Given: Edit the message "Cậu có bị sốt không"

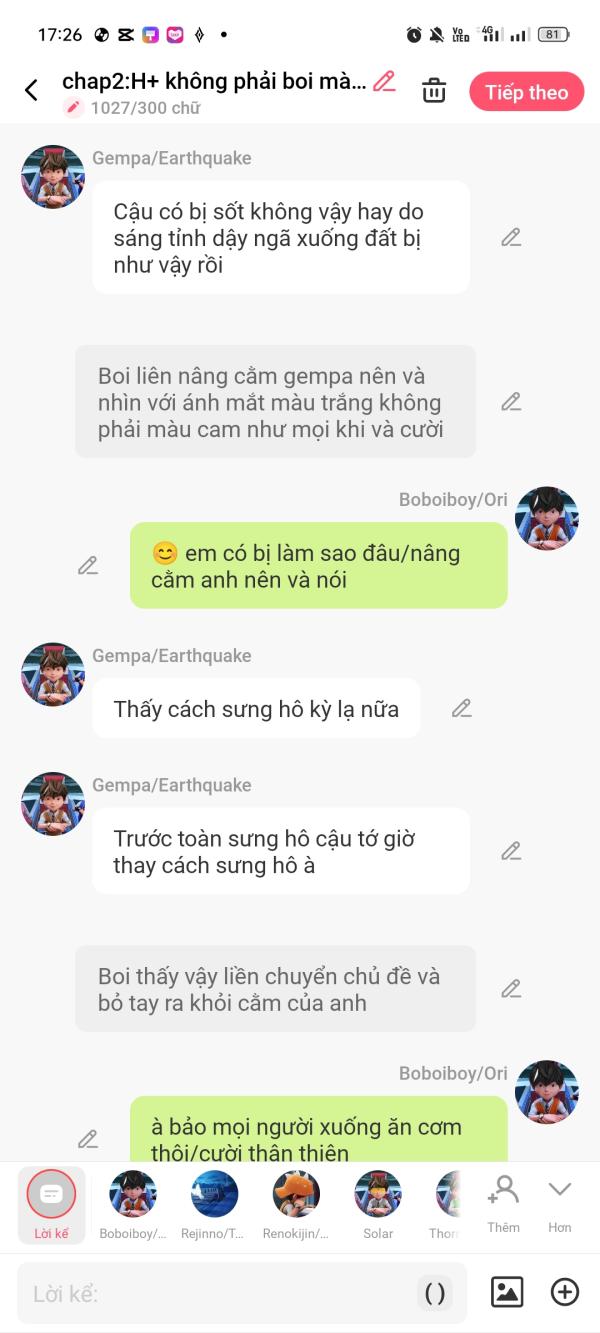Looking at the screenshot, I should click(511, 238).
